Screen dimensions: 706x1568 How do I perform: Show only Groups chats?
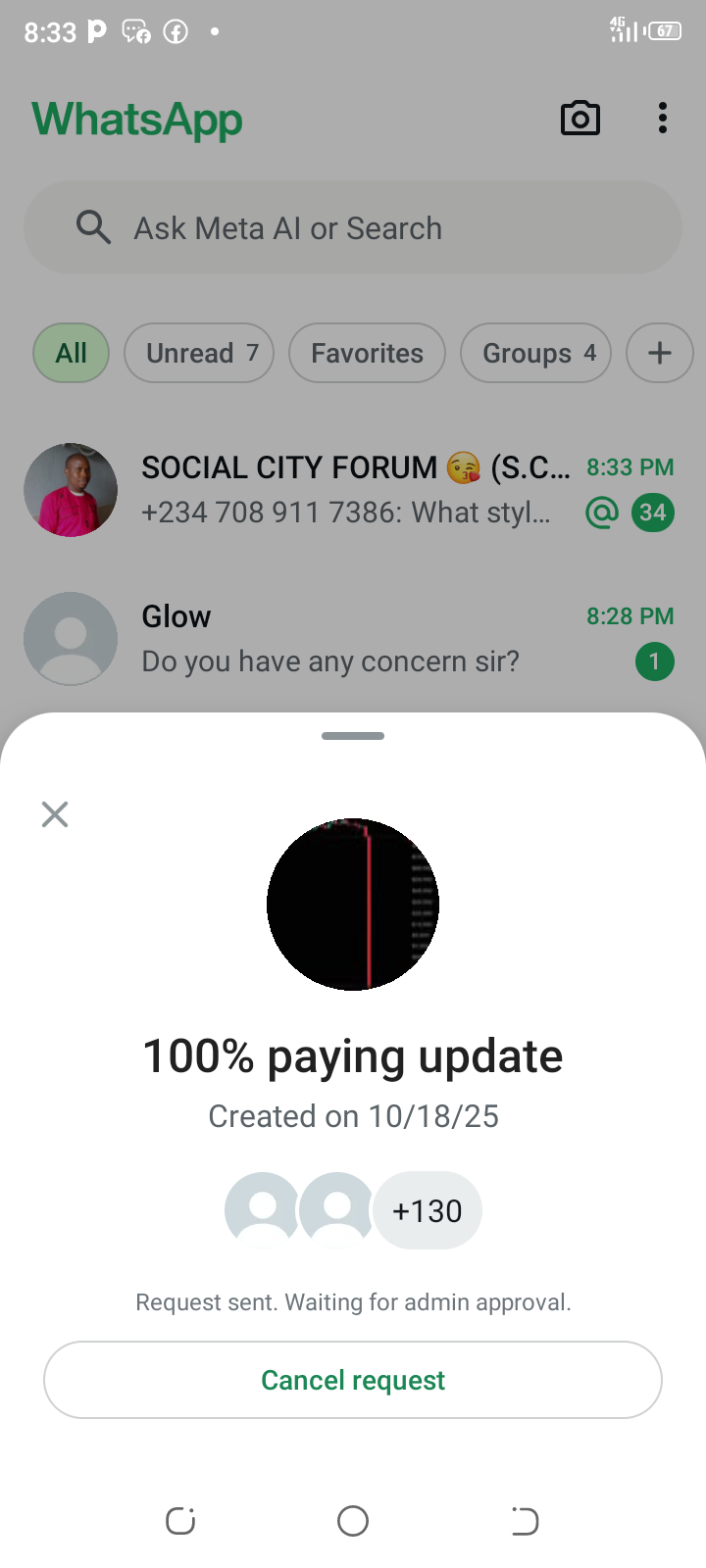coord(535,353)
